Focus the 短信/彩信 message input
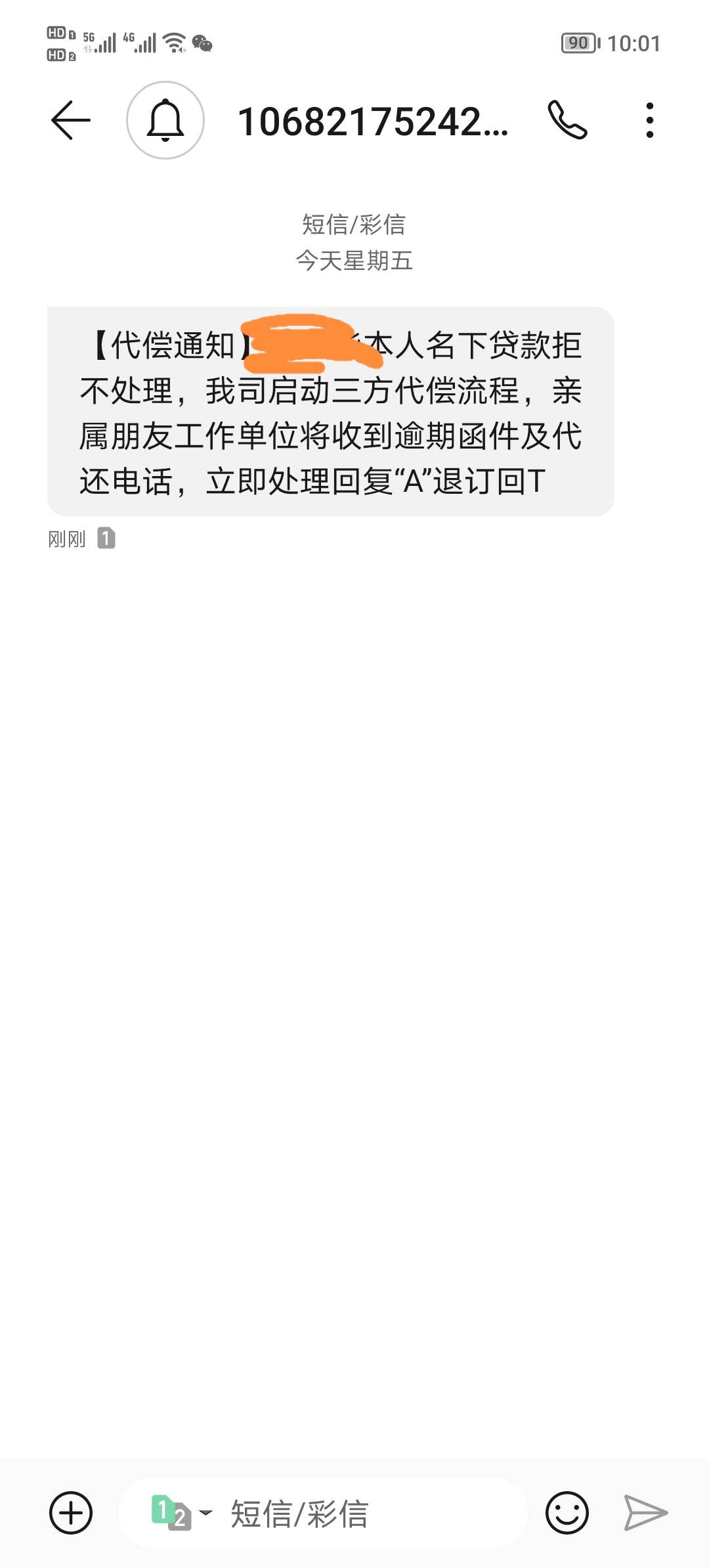 (x=368, y=1513)
